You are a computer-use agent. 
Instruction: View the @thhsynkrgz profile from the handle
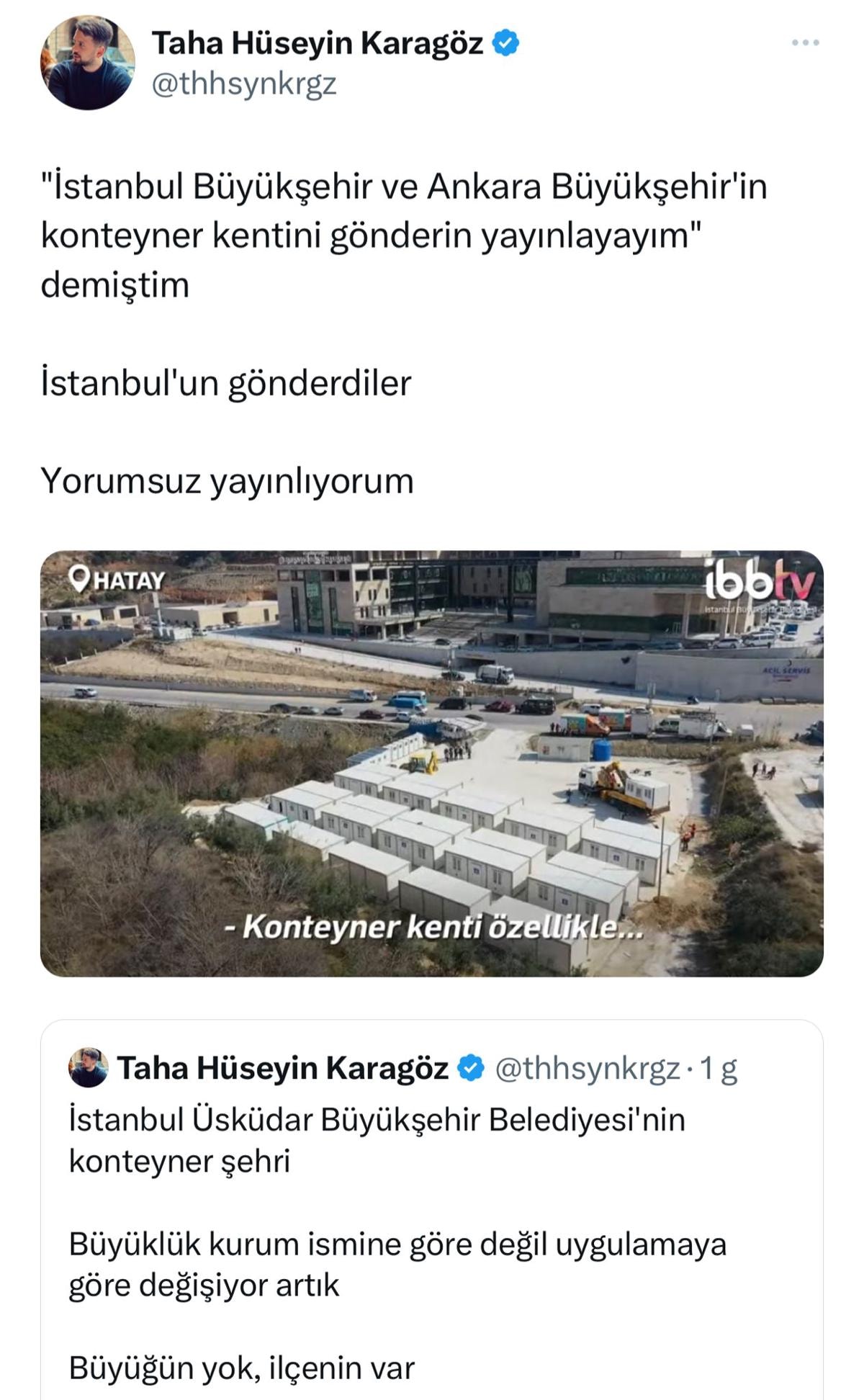tap(244, 85)
